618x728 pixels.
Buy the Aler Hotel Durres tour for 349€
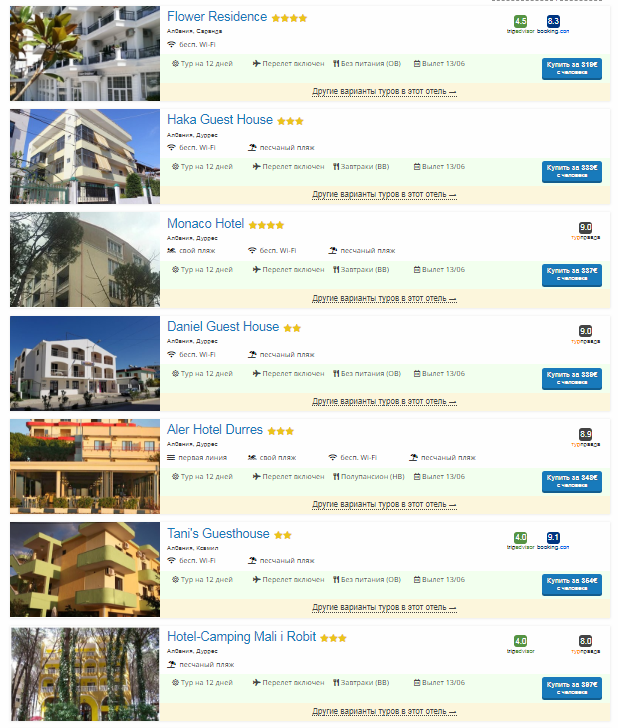point(572,481)
